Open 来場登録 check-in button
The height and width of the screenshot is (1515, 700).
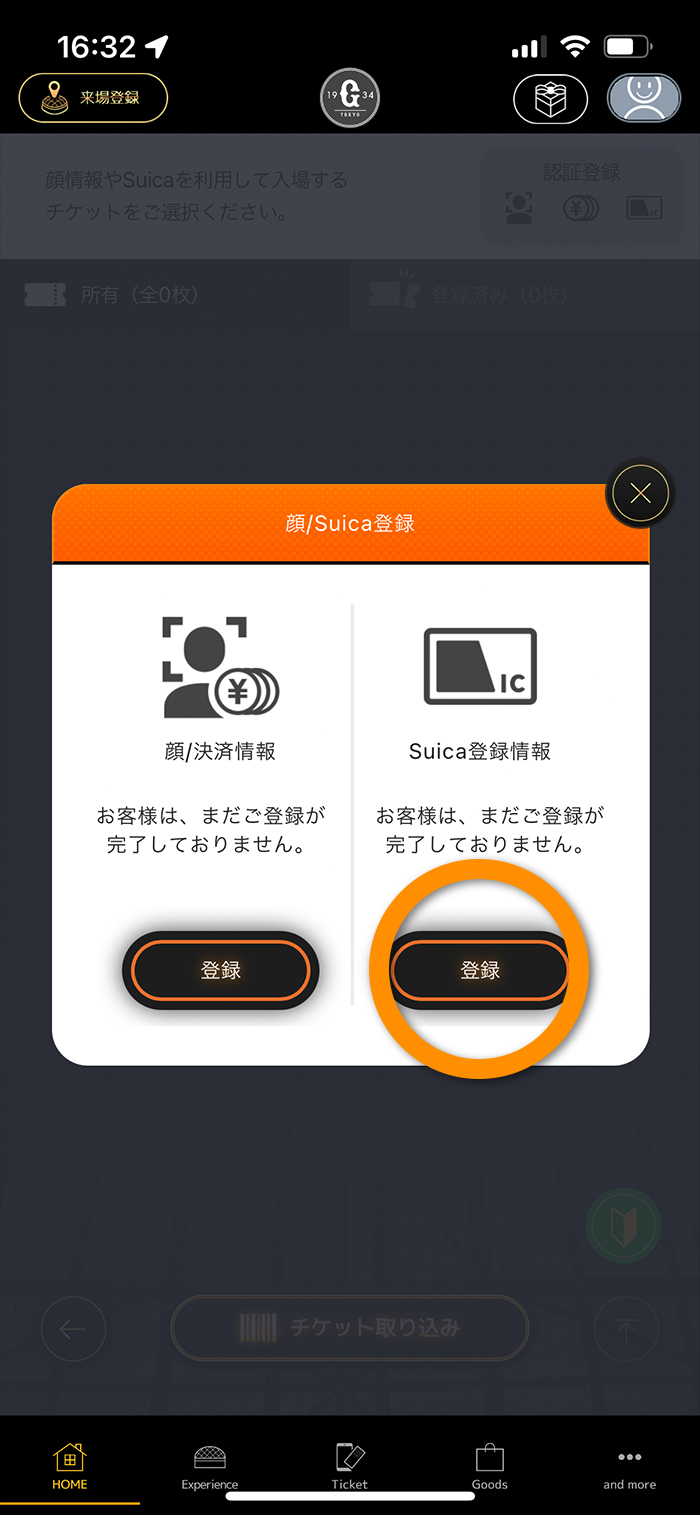[x=93, y=98]
